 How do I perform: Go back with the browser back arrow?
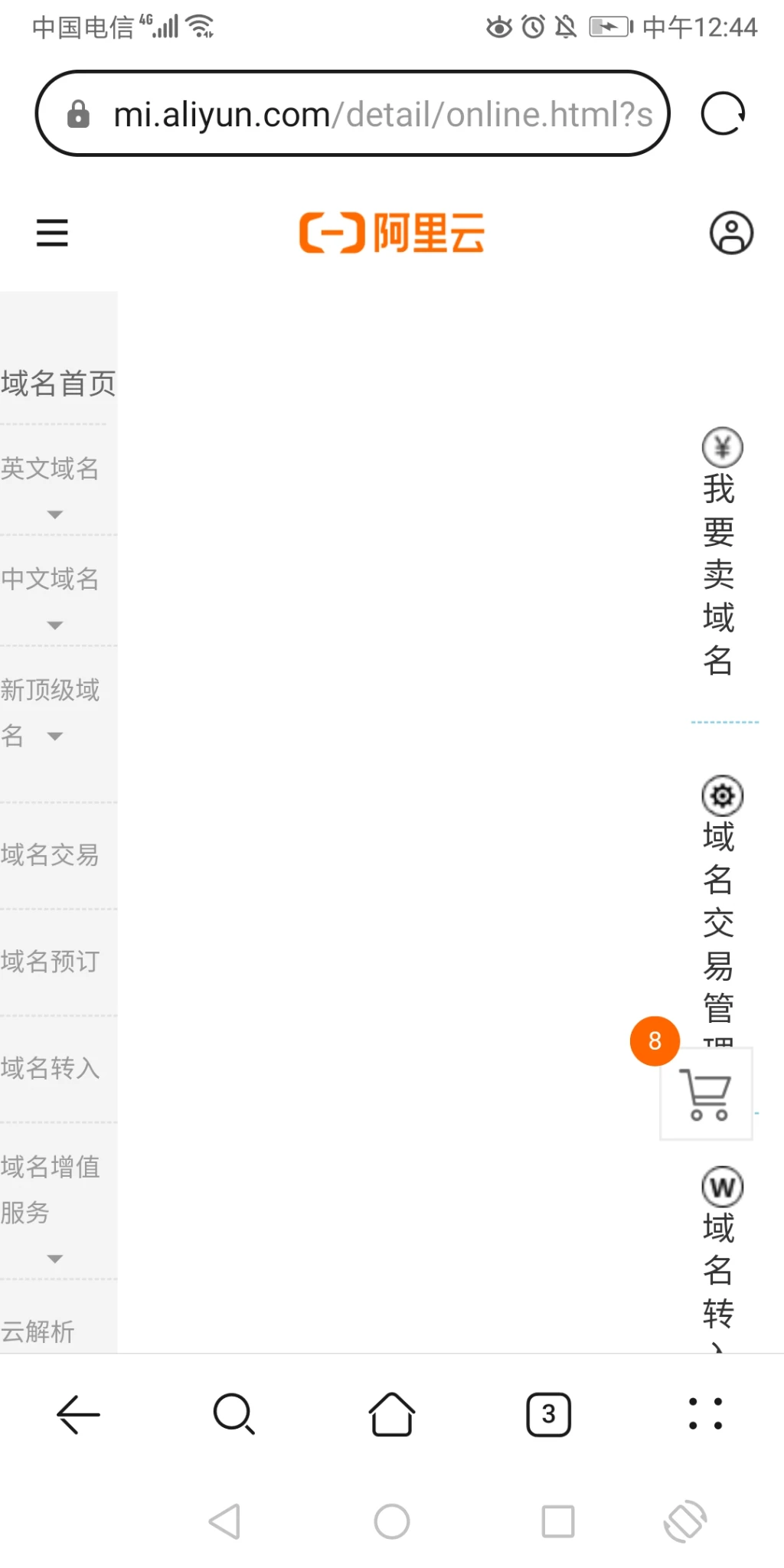(x=78, y=1413)
